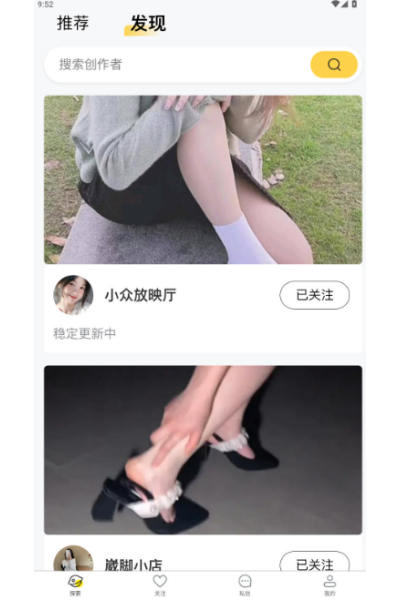Screen dimensions: 400x600
Task: Select the 发现 tab
Action: (x=148, y=24)
